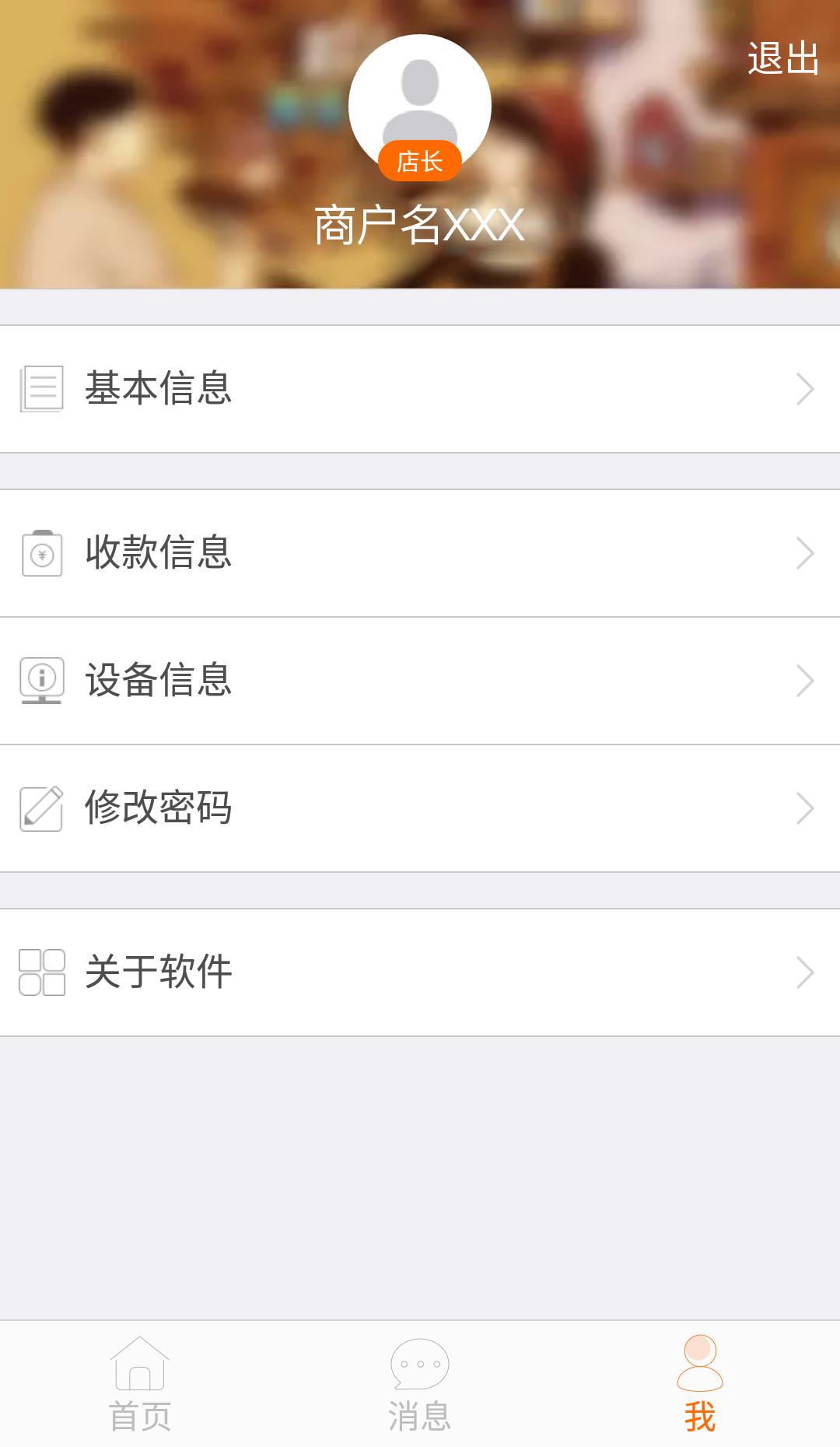Viewport: 840px width, 1447px height.
Task: Click the merchant name 商户名XXX
Action: [418, 224]
